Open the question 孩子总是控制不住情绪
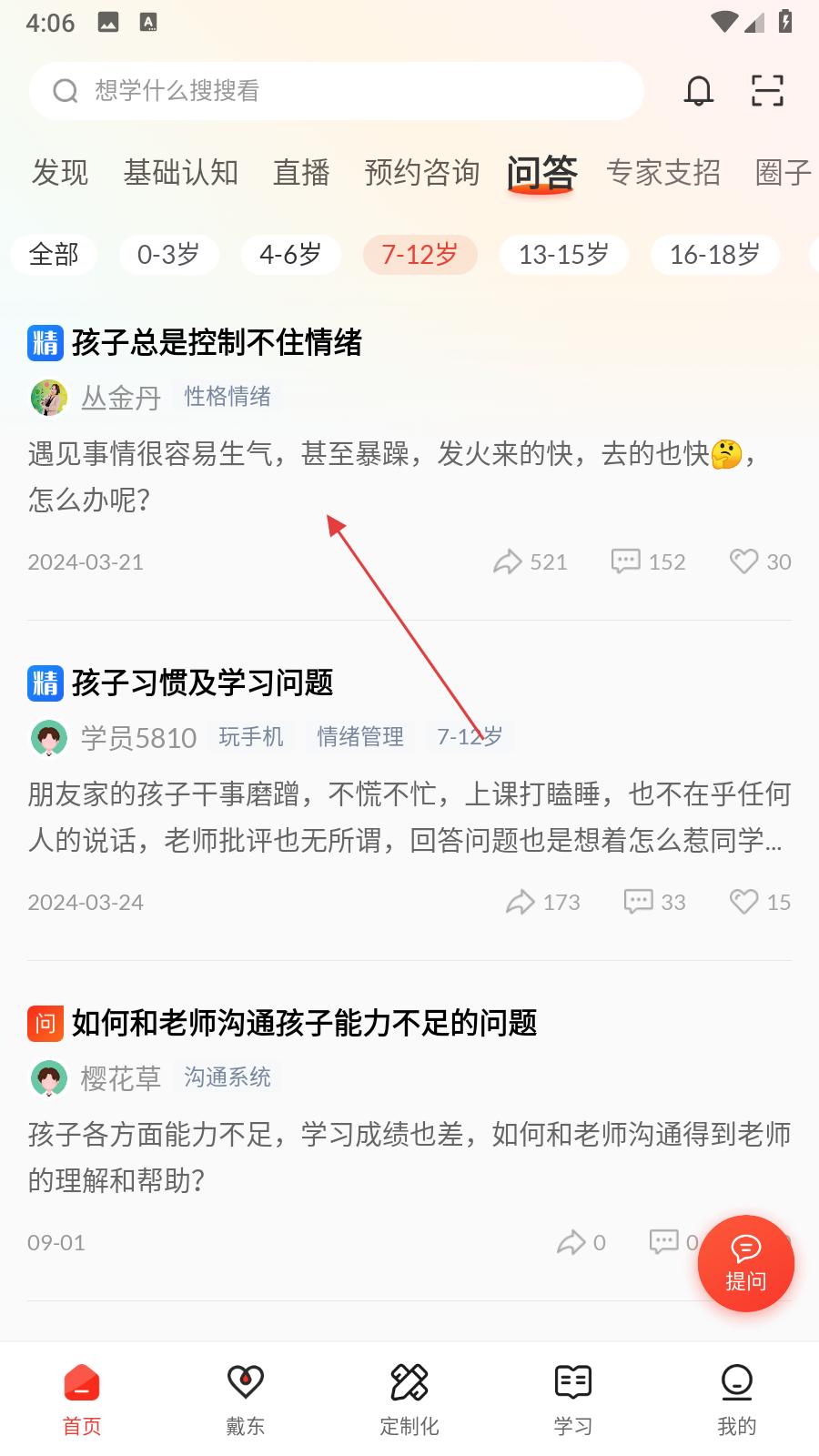This screenshot has height=1456, width=819. 217,343
